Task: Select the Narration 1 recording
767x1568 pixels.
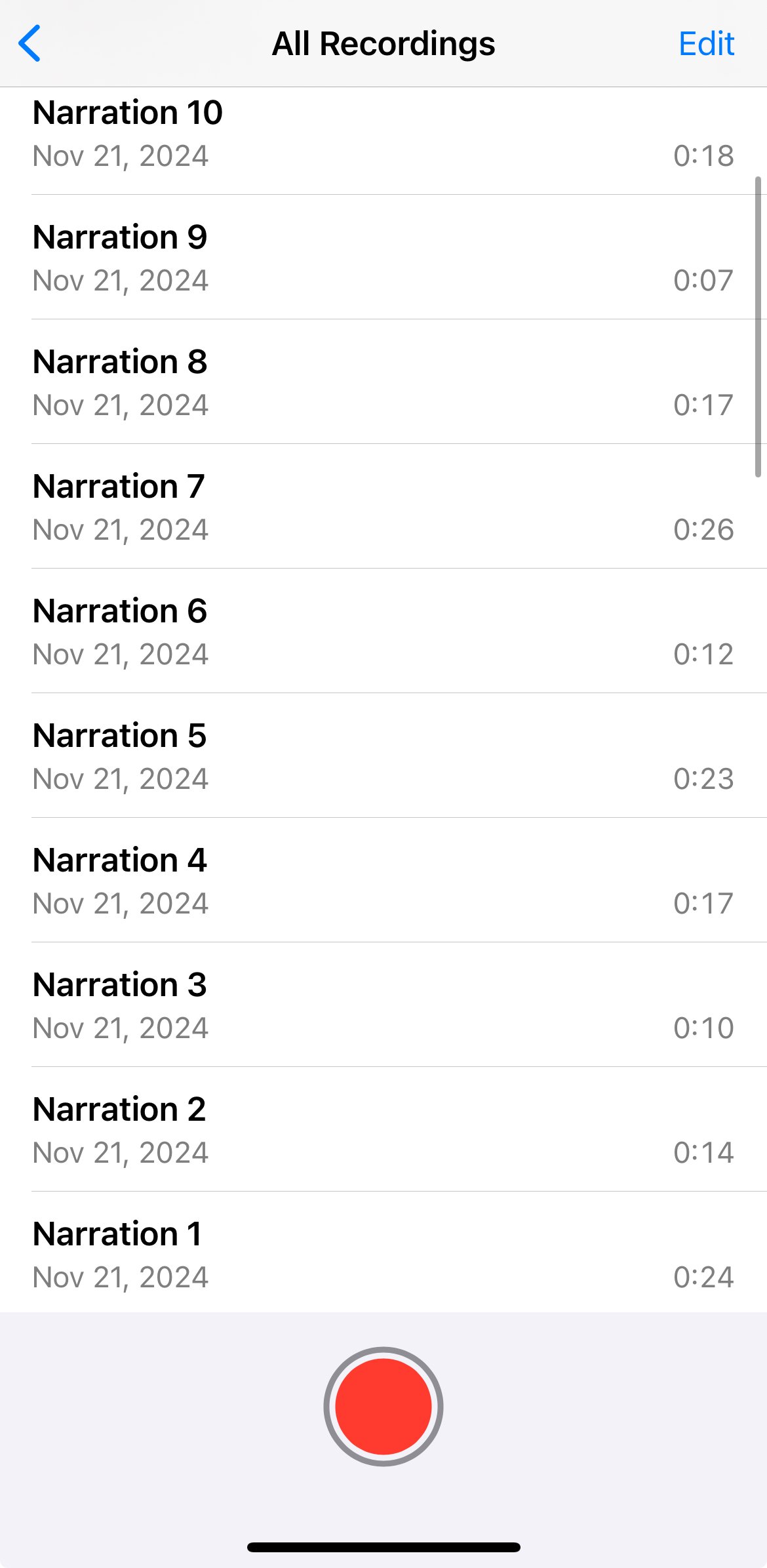Action: click(383, 1252)
